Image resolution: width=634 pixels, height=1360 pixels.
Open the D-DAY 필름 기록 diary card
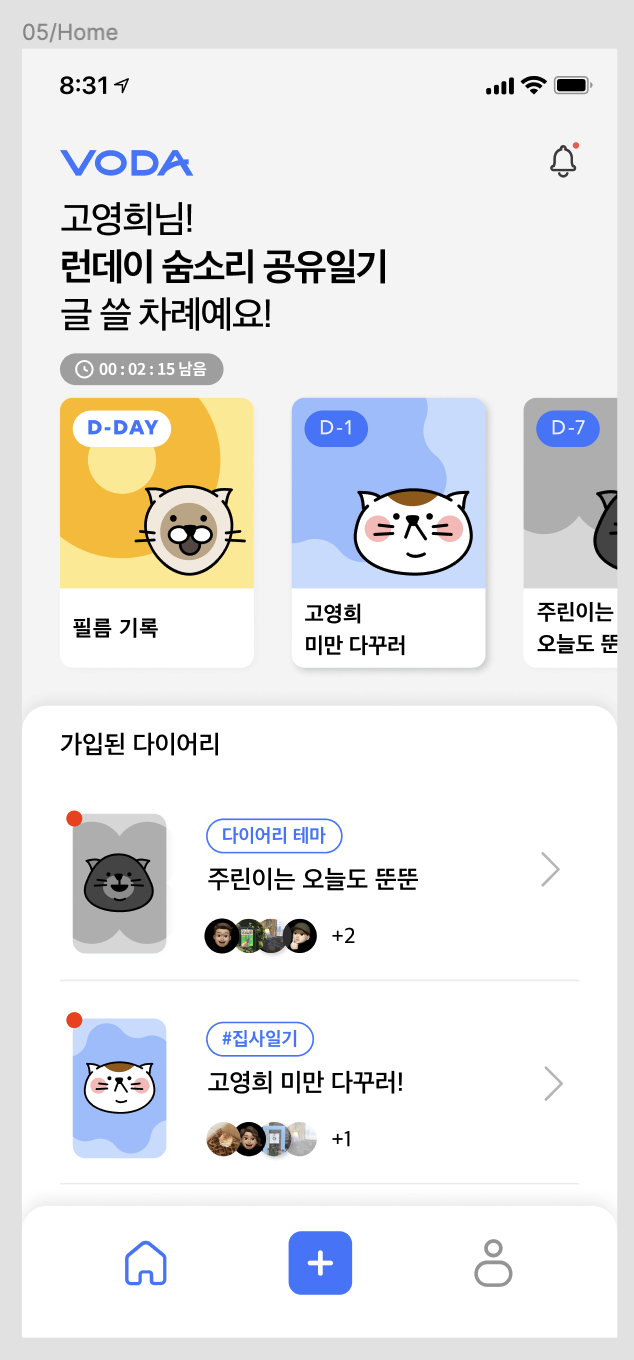[157, 532]
